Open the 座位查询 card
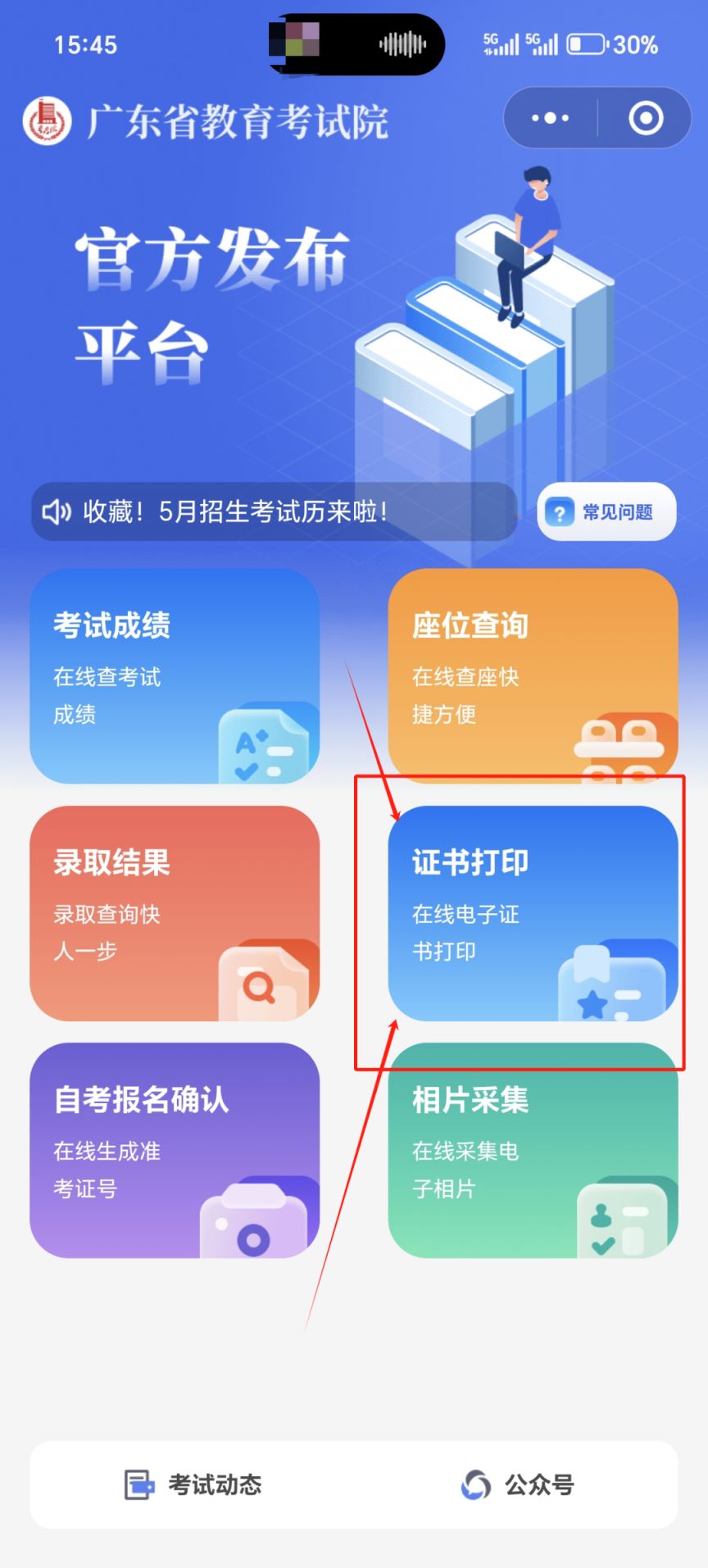The image size is (708, 1568). (533, 675)
